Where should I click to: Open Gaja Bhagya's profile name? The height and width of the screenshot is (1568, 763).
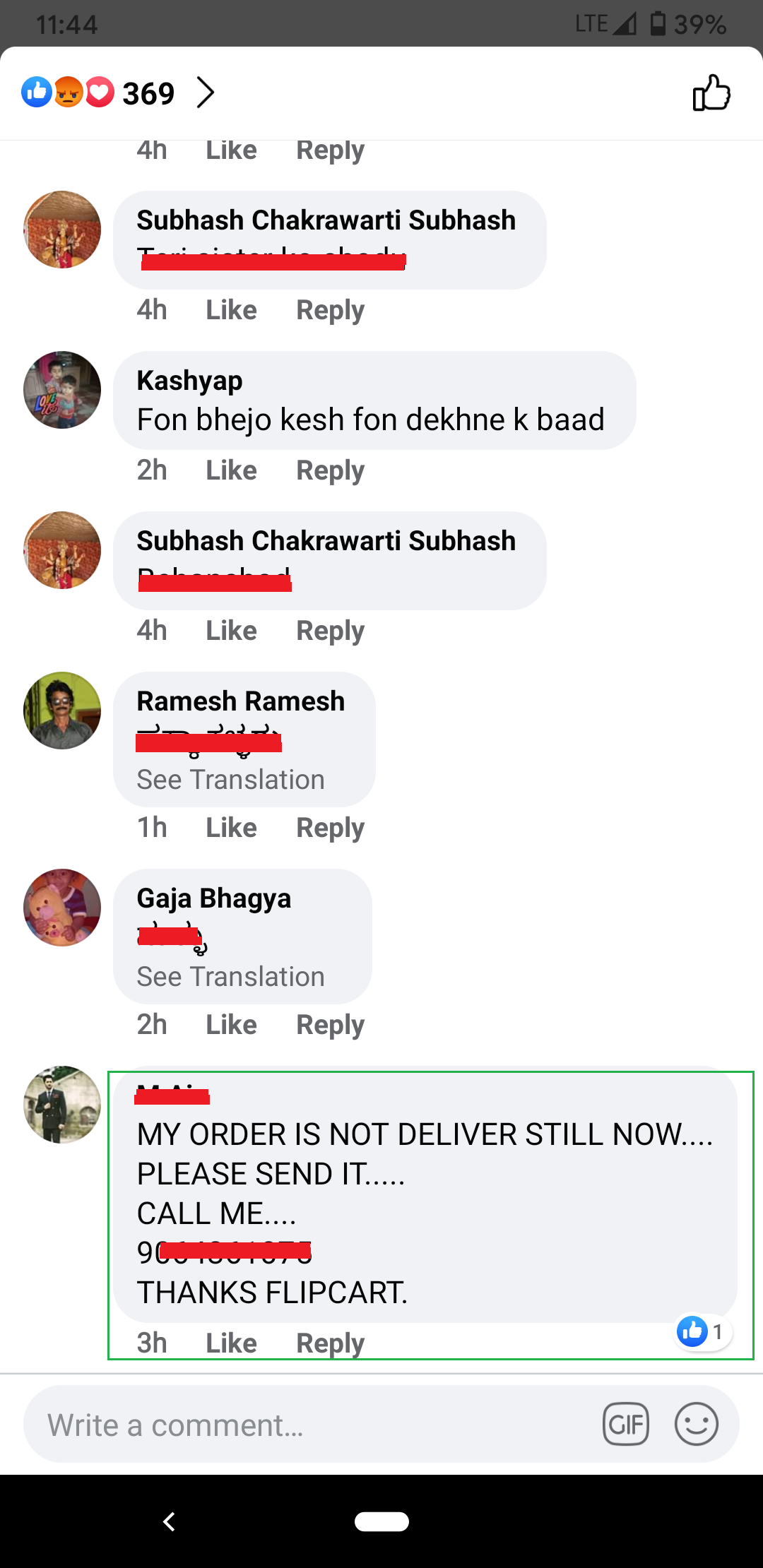tap(213, 898)
